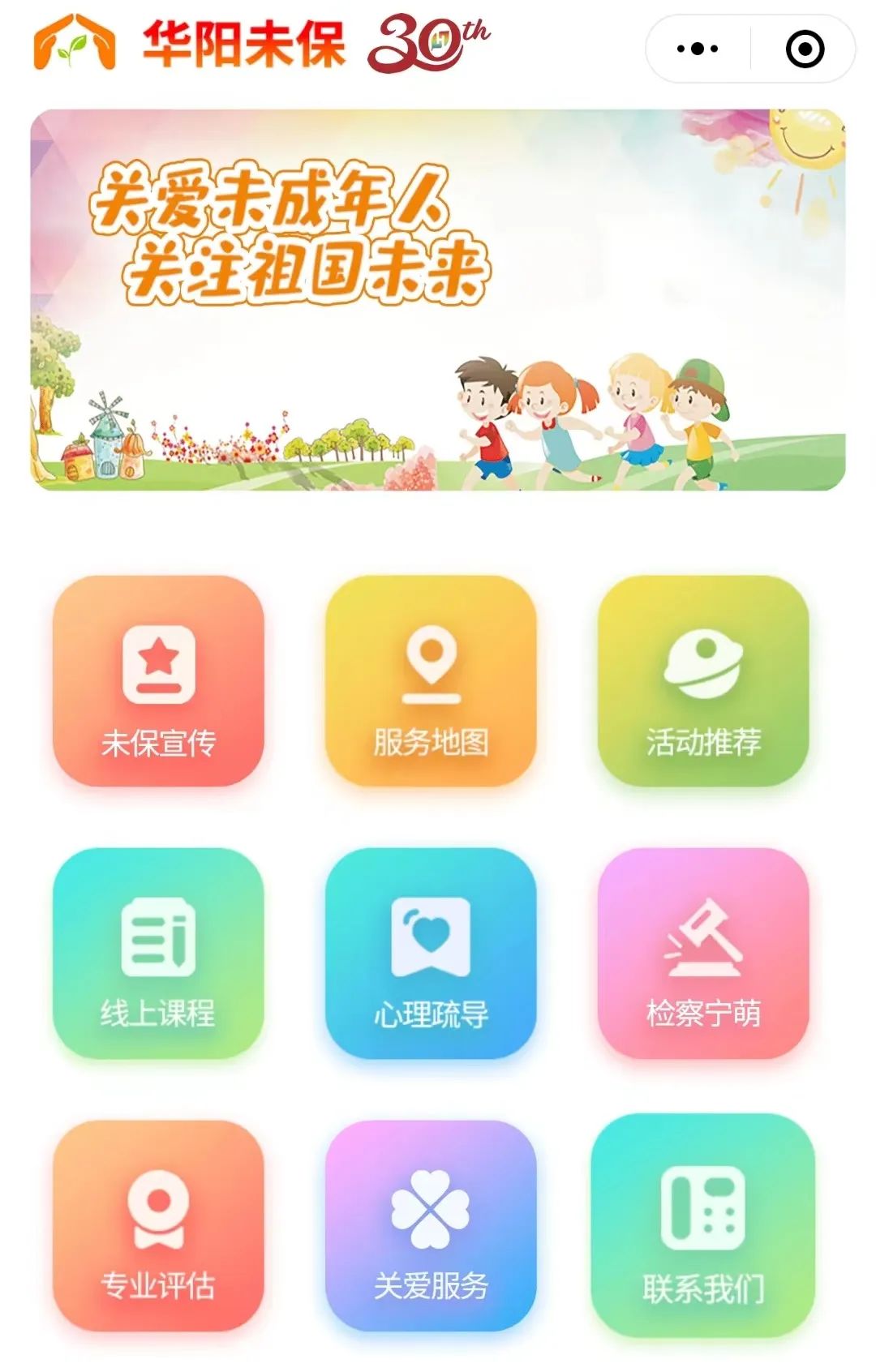
Task: Open 未保宣传 section
Action: tap(159, 681)
